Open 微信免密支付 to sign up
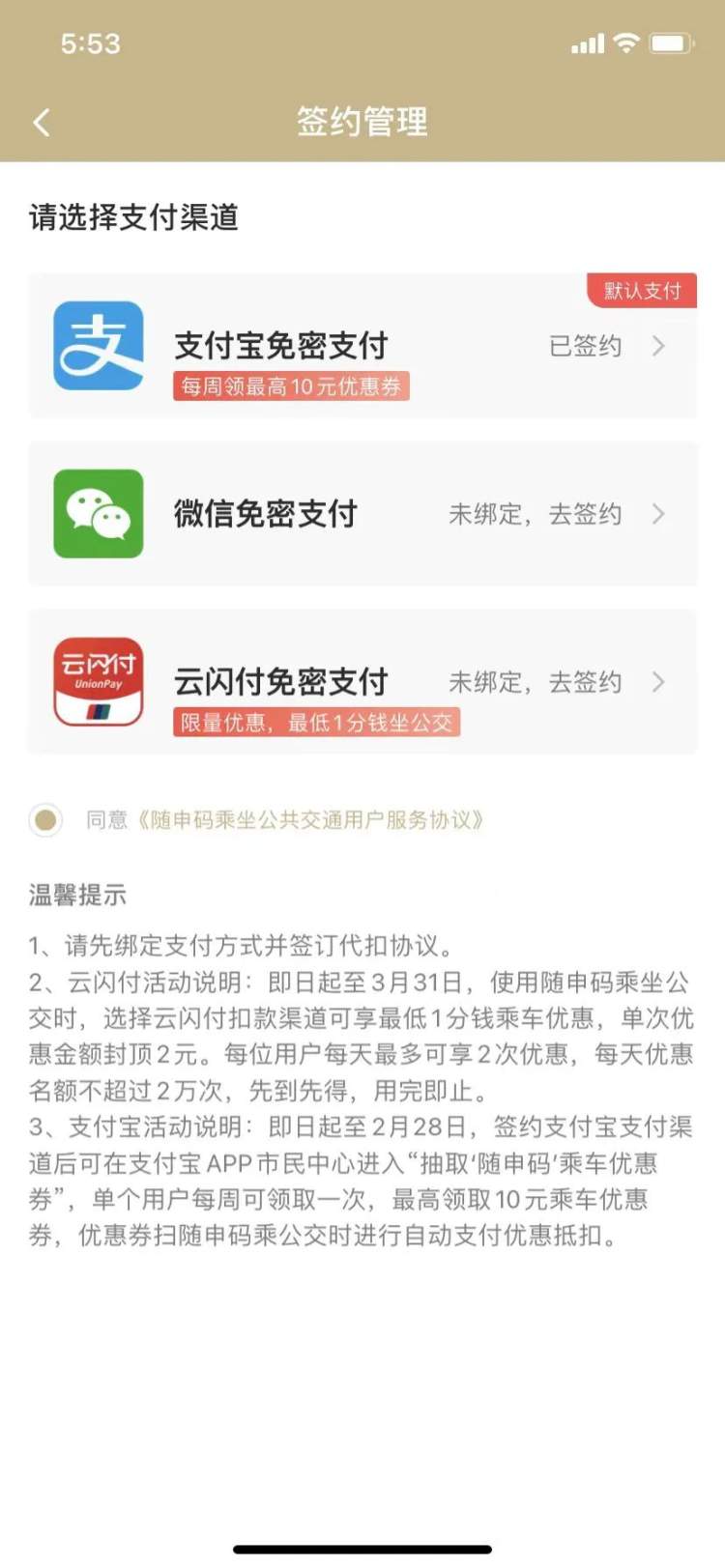The height and width of the screenshot is (1568, 725). coord(362,514)
